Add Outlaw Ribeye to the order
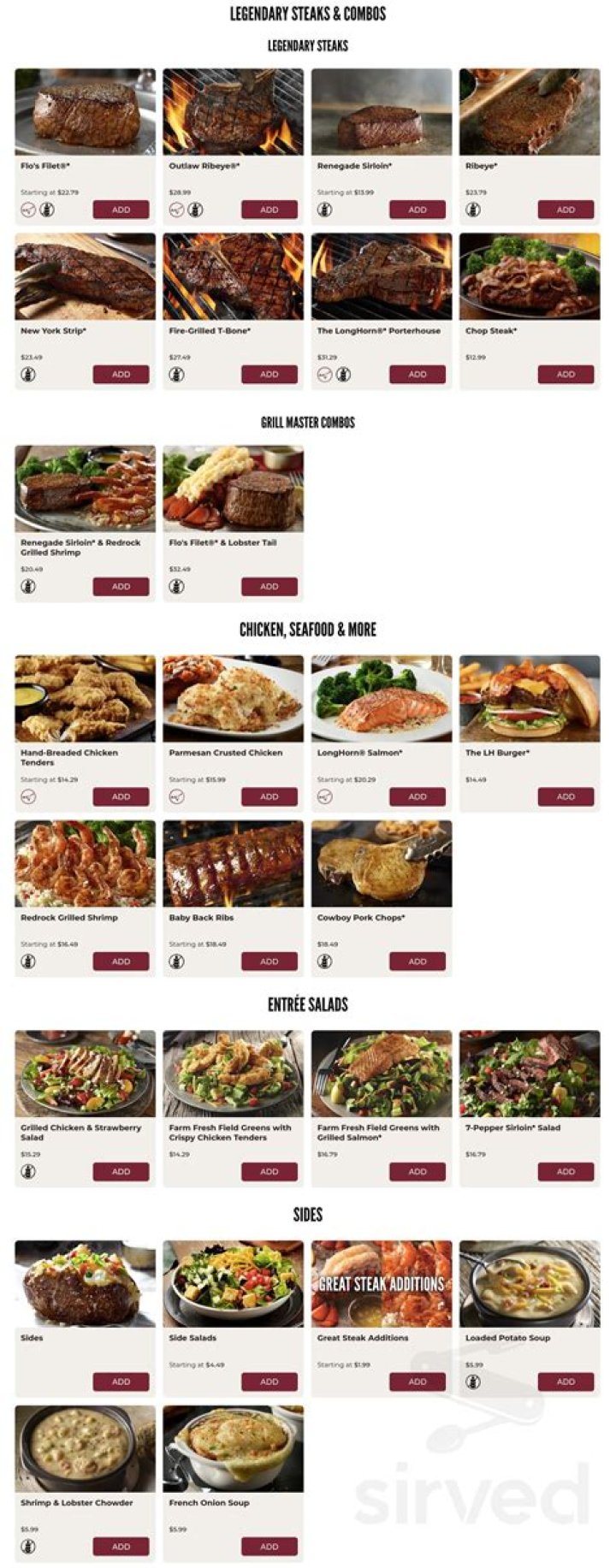Image resolution: width=616 pixels, height=1568 pixels. coord(269,210)
